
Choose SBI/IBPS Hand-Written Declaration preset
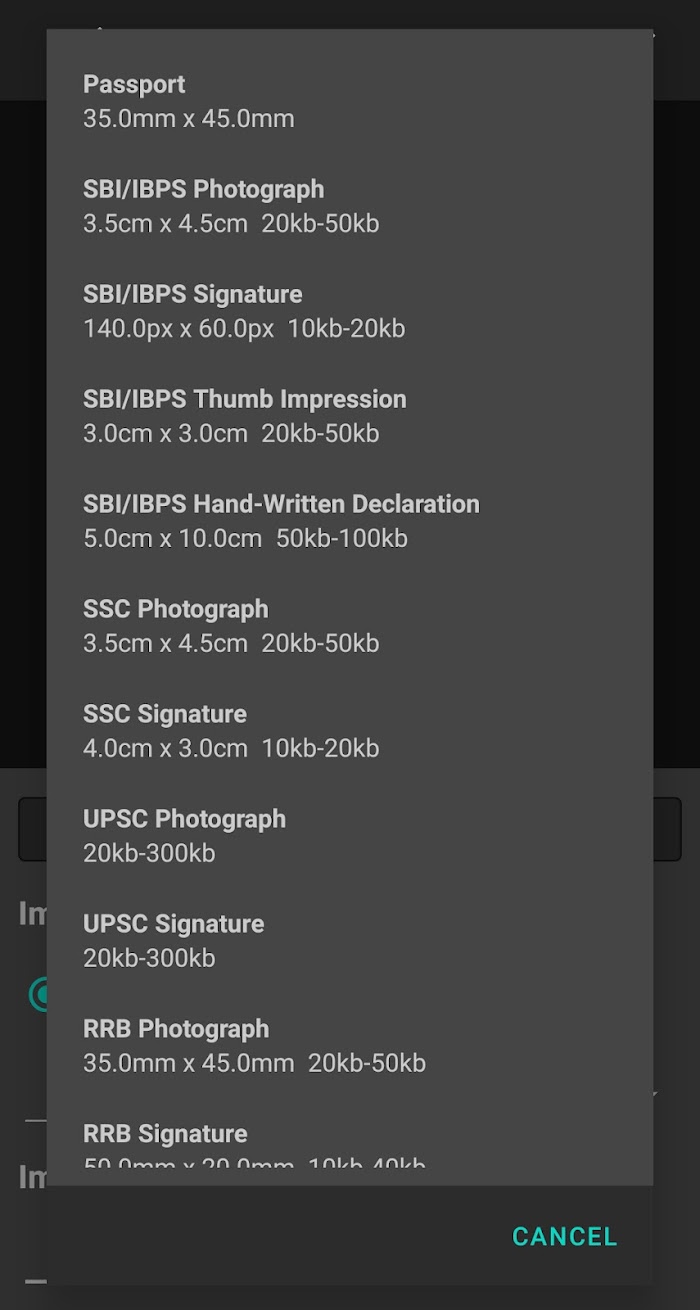tap(349, 522)
